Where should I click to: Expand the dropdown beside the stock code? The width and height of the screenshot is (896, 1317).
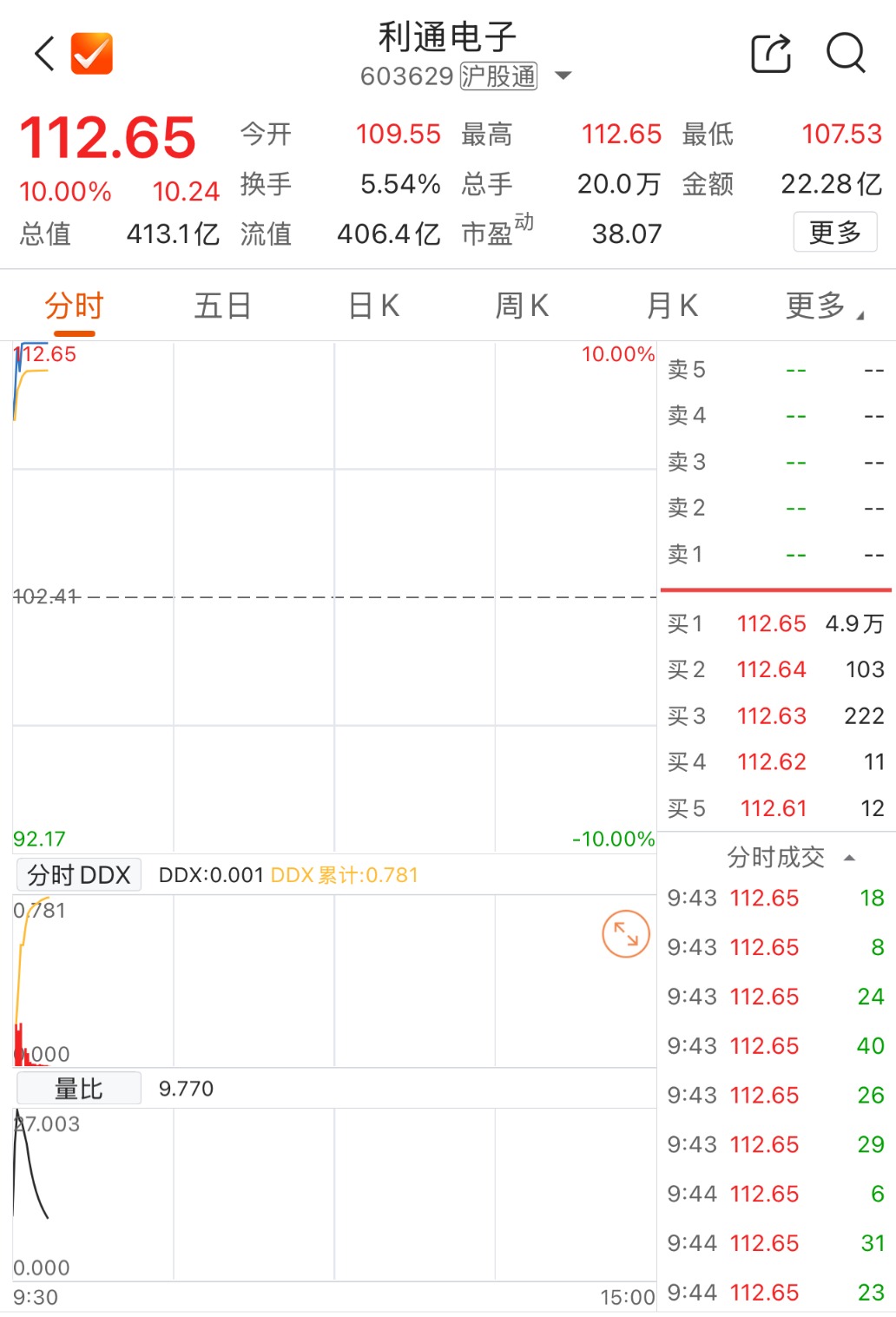[563, 76]
